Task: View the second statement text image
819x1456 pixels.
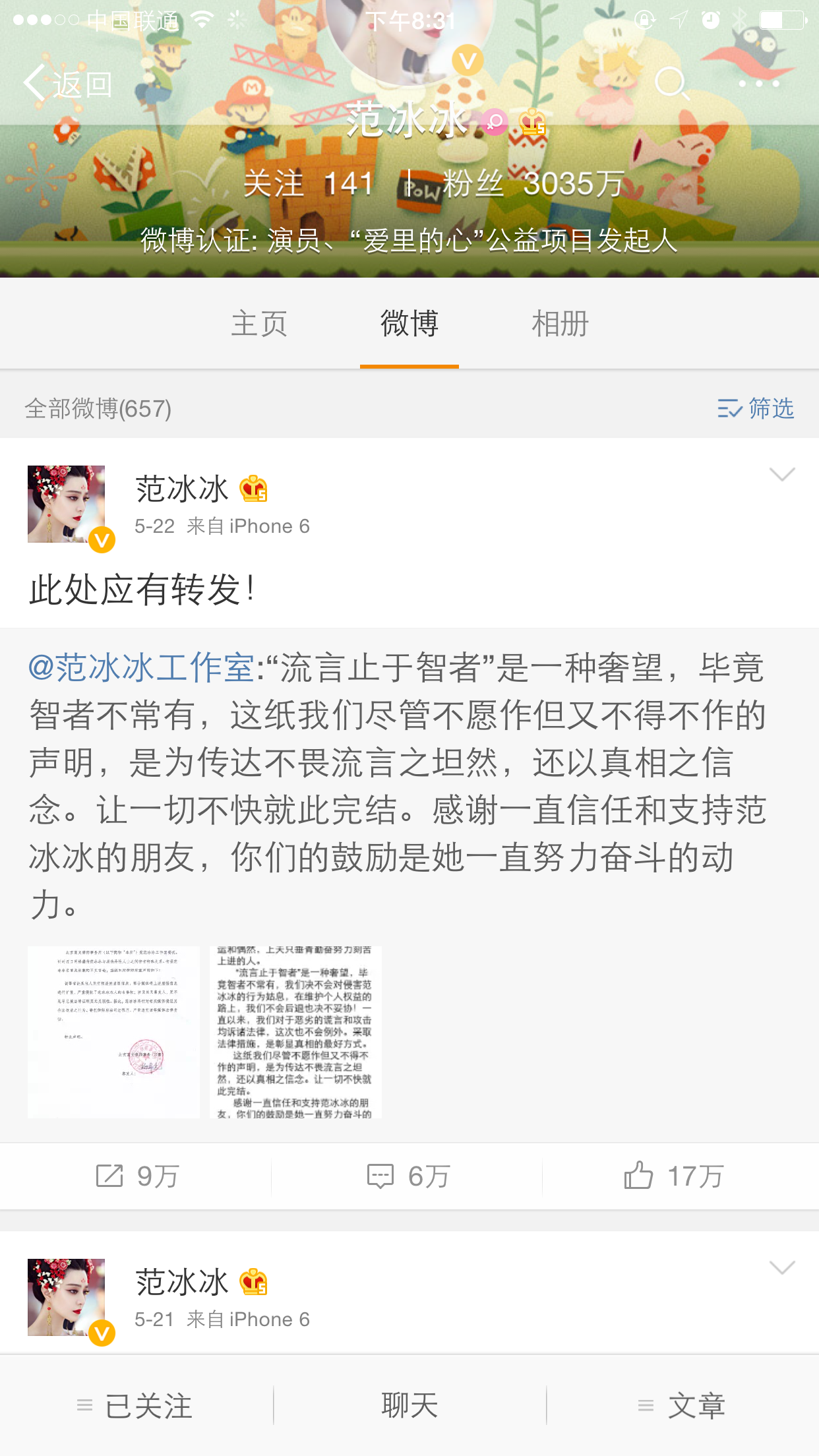Action: [295, 1032]
